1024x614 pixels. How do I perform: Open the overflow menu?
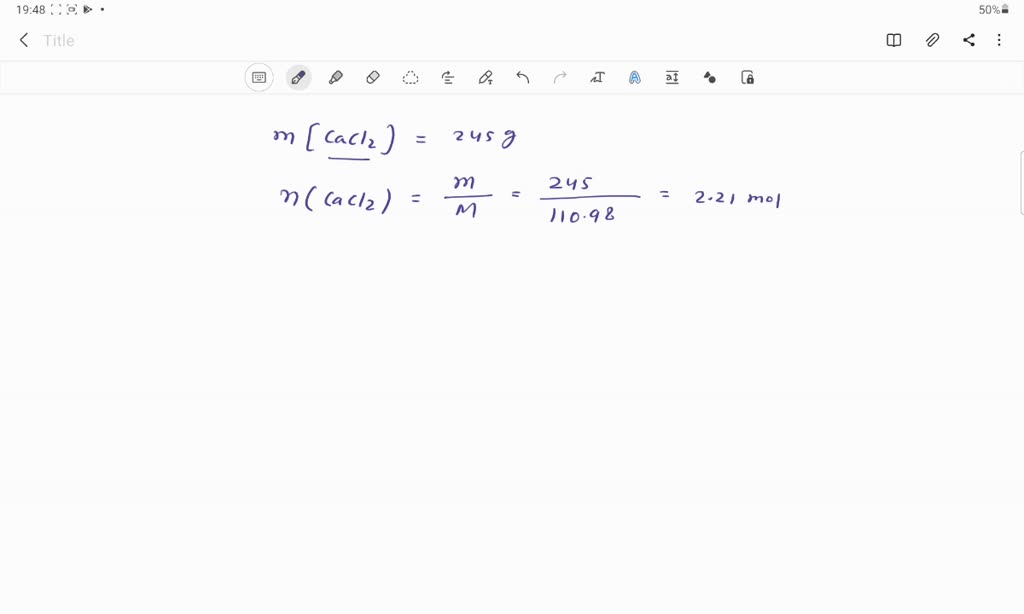[999, 40]
